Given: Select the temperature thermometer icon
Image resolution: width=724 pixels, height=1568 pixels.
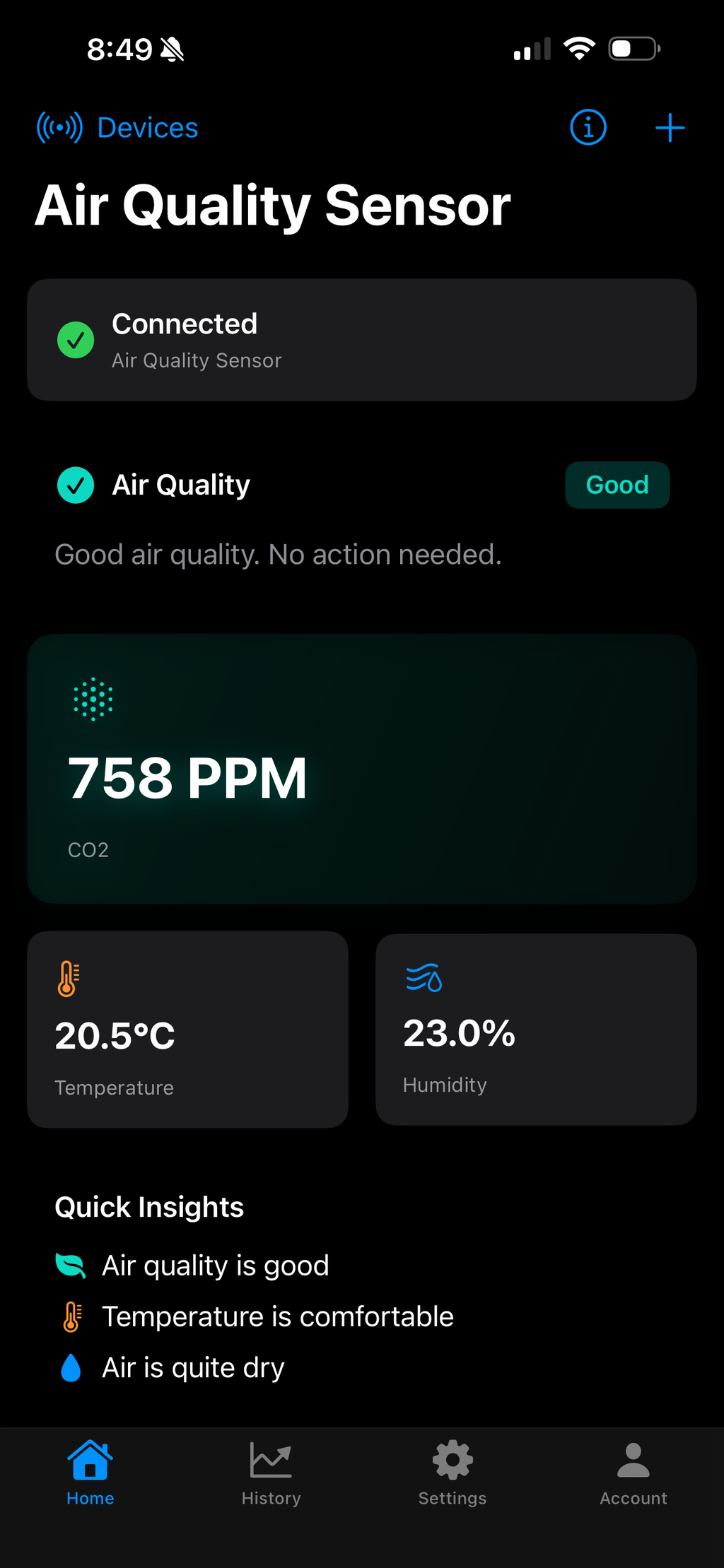Looking at the screenshot, I should (x=68, y=979).
